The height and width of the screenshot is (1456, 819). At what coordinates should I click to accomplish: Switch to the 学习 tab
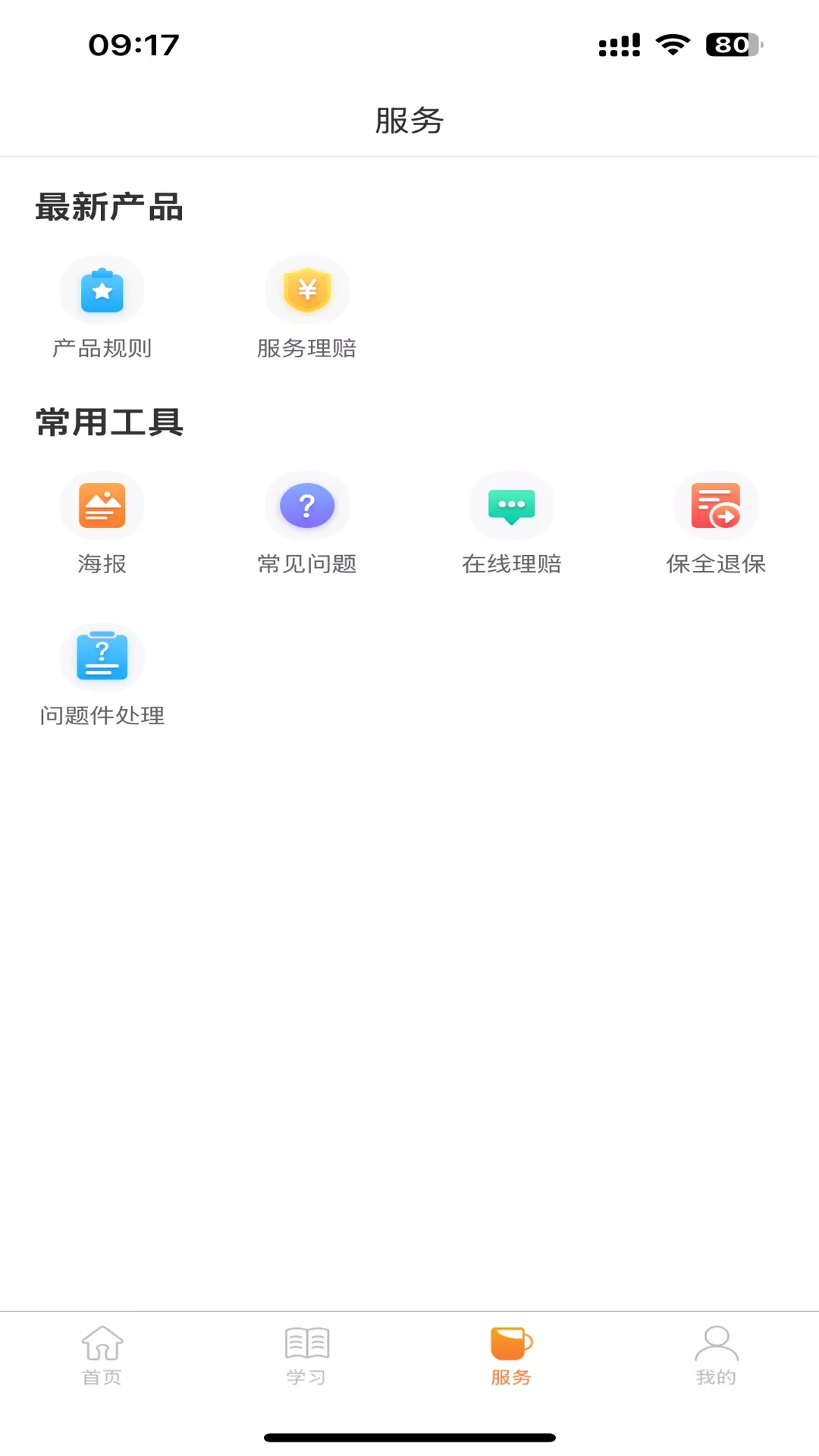307,1355
